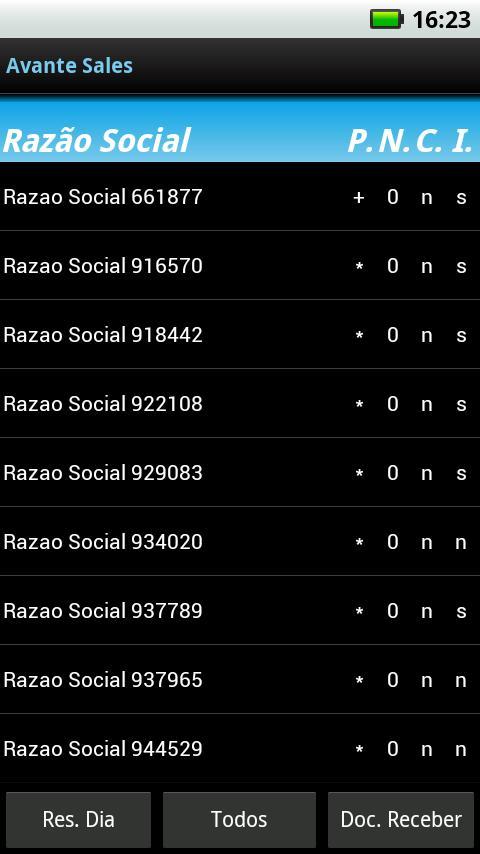Tap the Razao Social 937965 row
480x854 pixels.
point(240,679)
